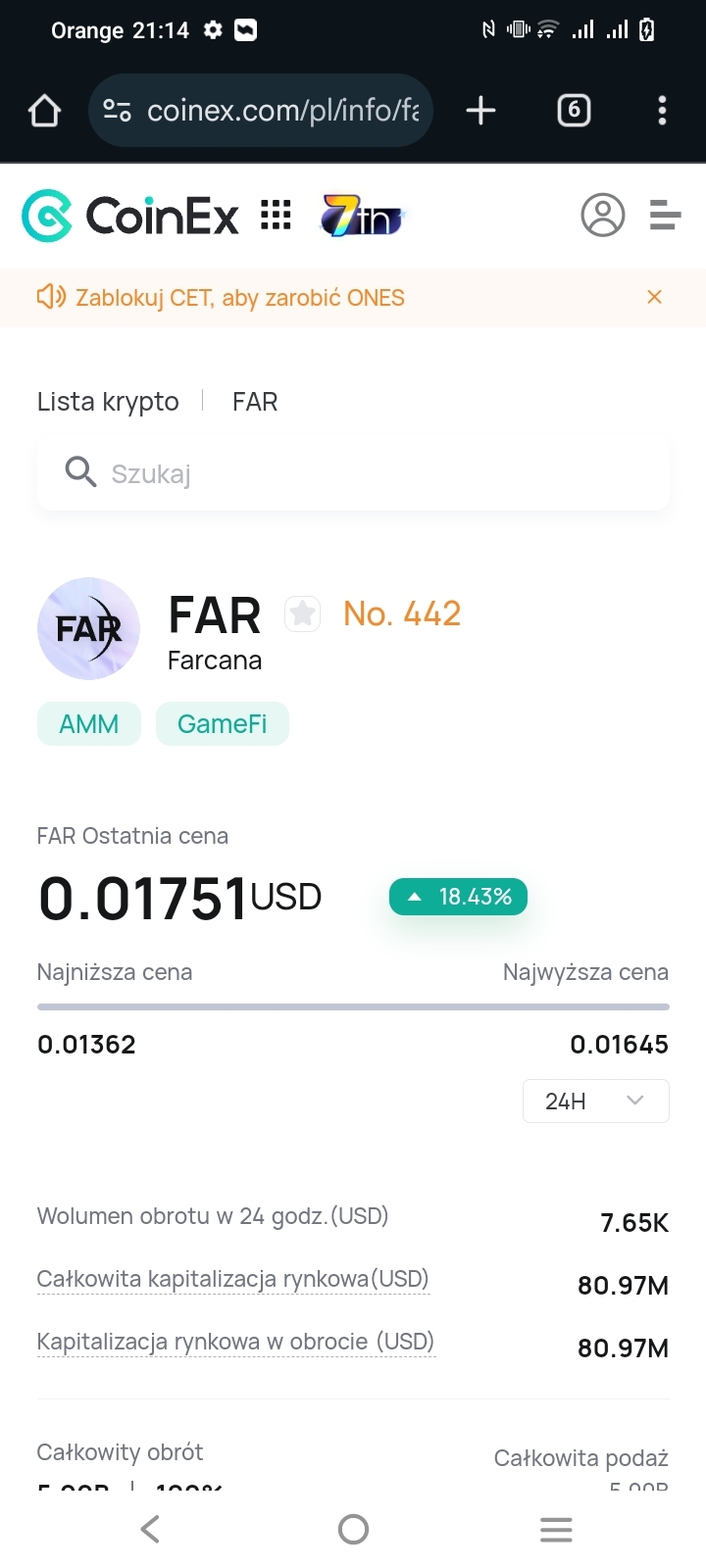Open the user account profile

(x=602, y=215)
